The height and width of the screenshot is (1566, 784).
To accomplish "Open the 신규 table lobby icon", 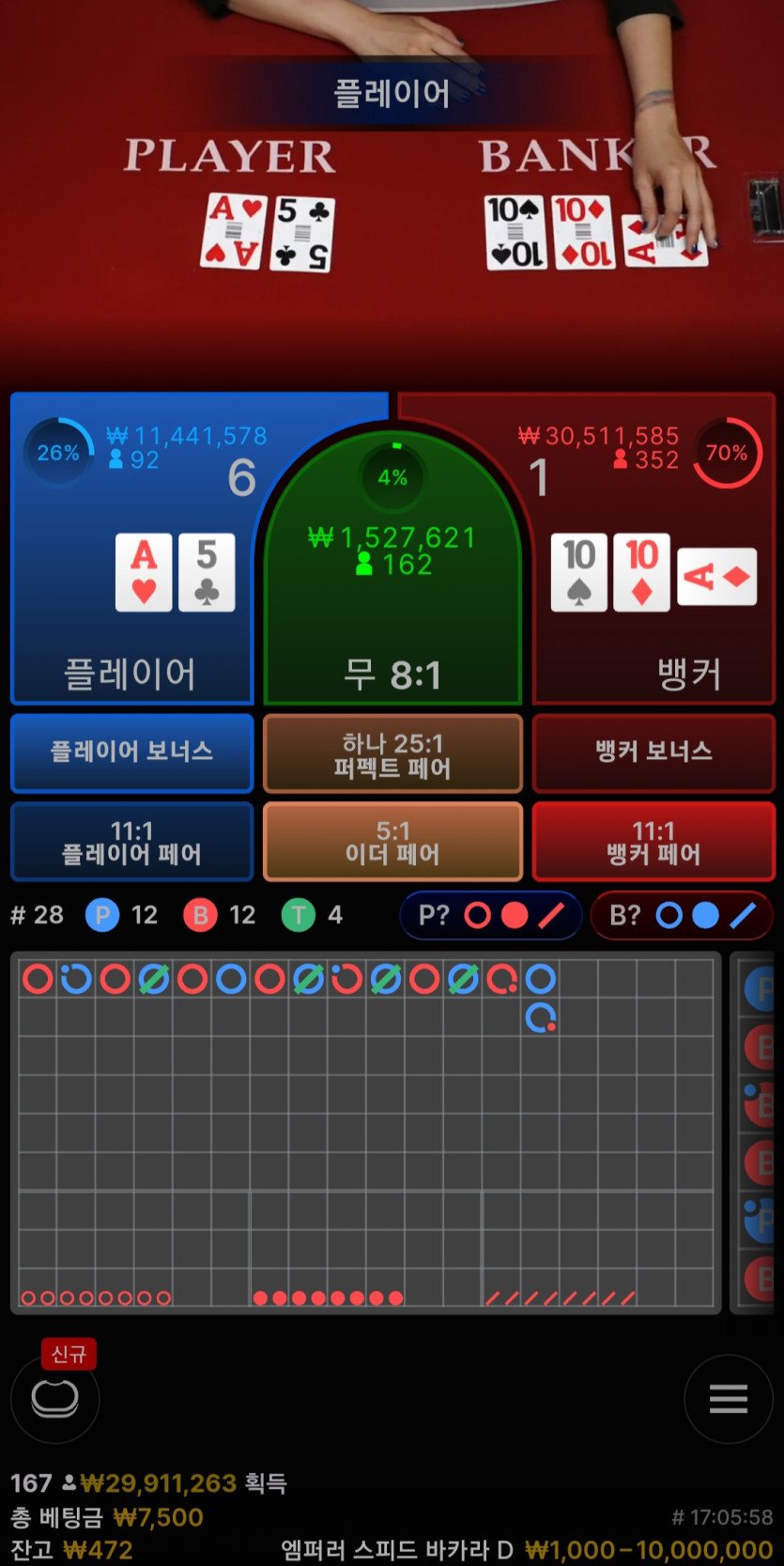I will coord(54,1398).
